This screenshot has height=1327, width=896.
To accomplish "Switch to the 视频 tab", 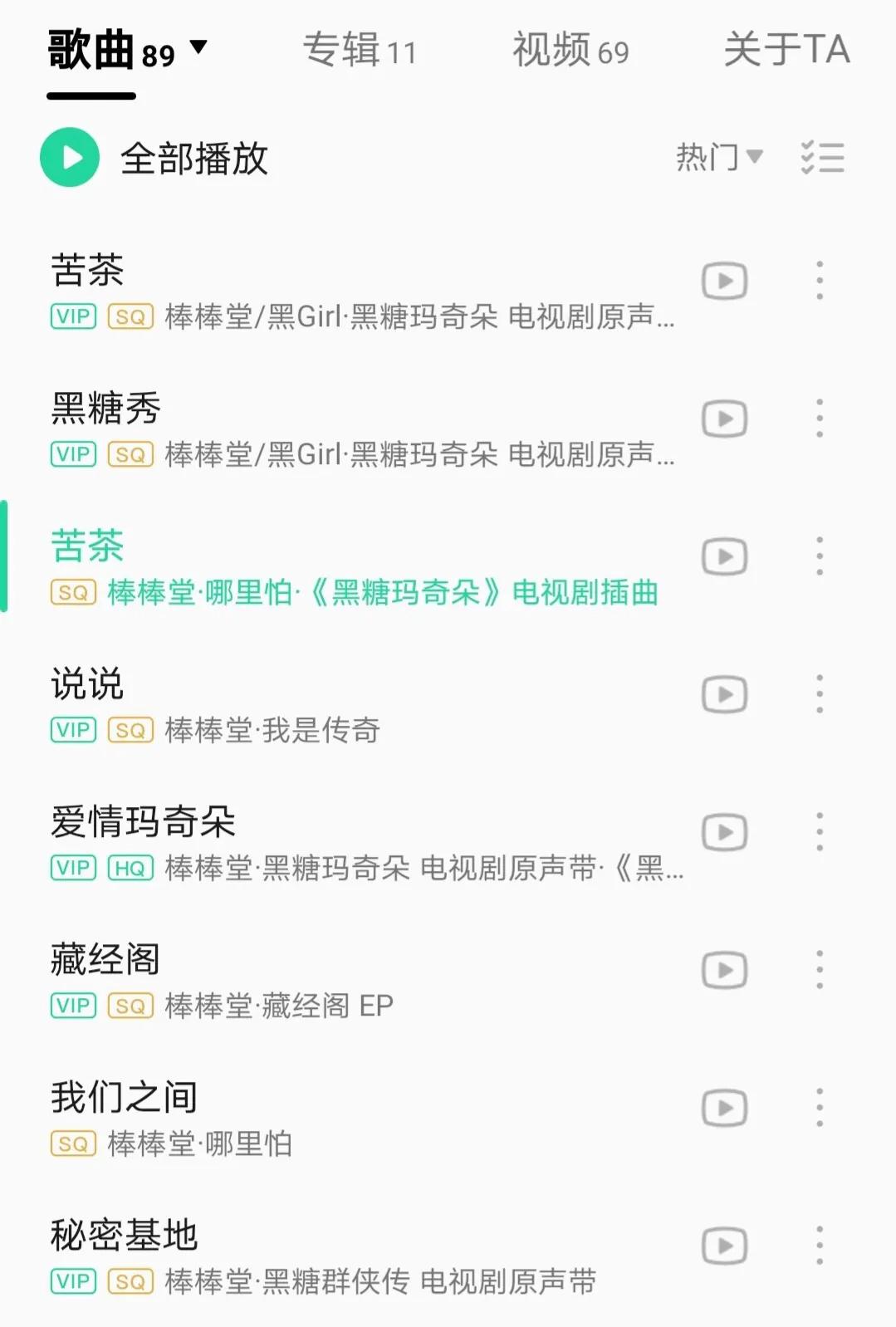I will [570, 50].
